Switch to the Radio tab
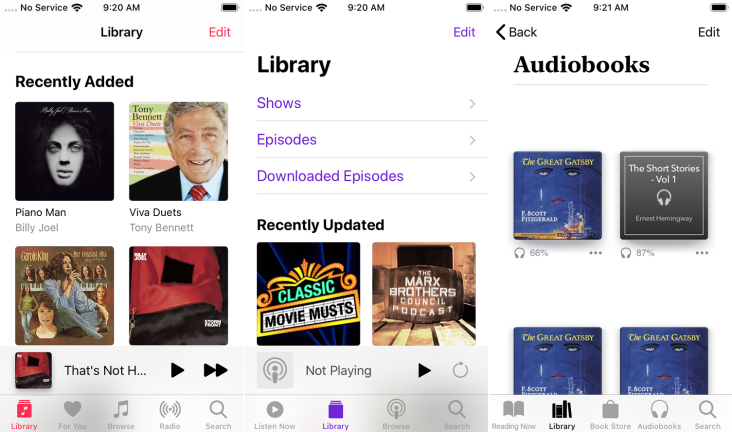Image resolution: width=732 pixels, height=432 pixels. (x=170, y=413)
